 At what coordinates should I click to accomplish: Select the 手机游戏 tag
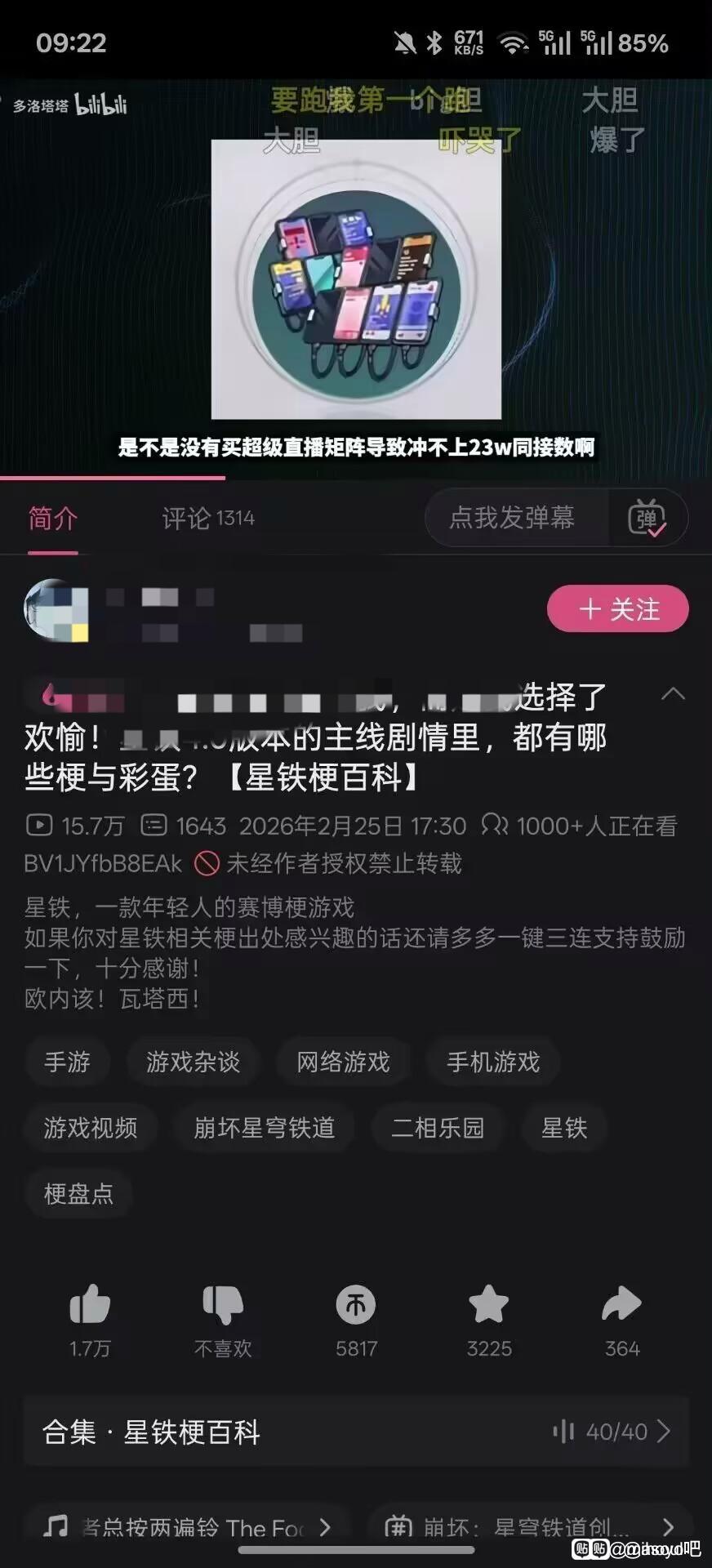coord(493,1062)
